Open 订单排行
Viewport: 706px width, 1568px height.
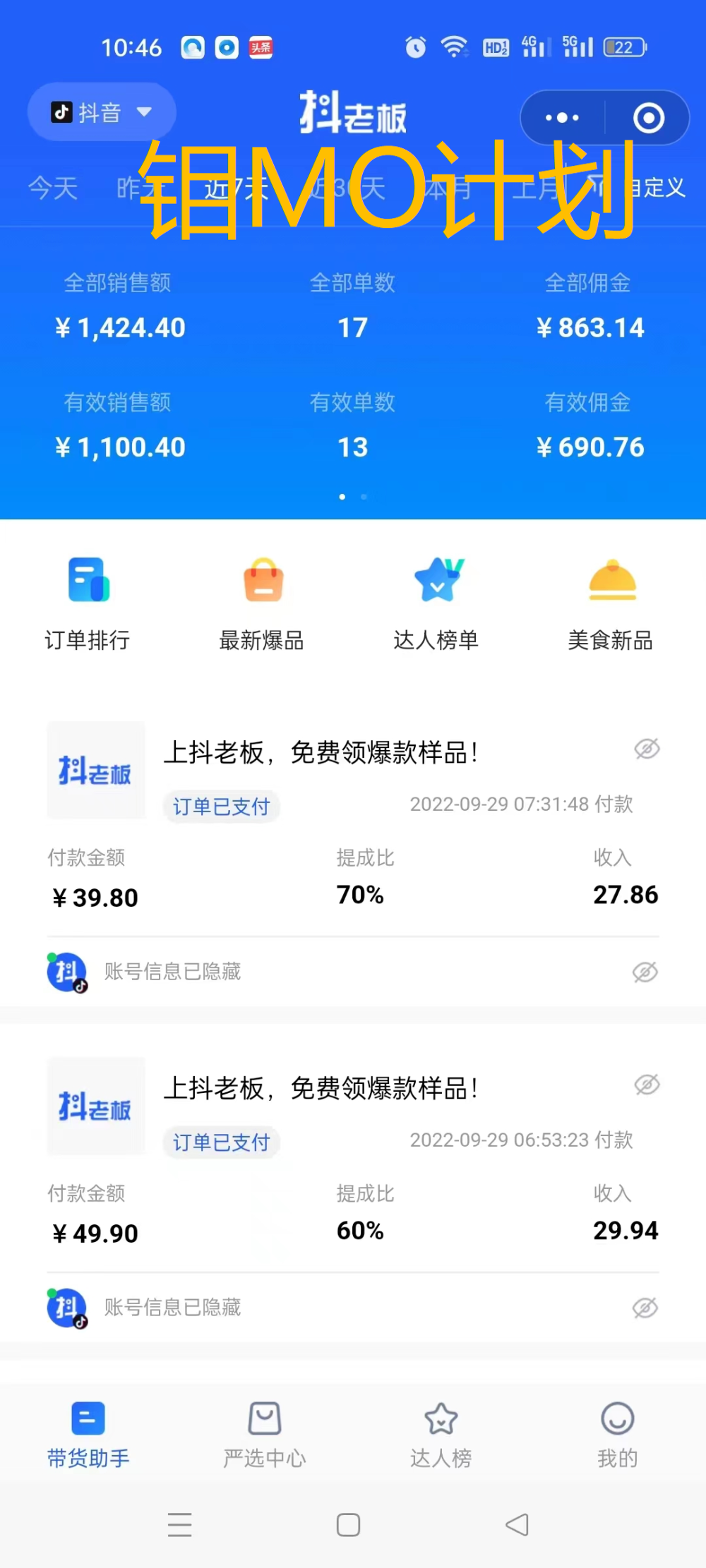click(88, 603)
